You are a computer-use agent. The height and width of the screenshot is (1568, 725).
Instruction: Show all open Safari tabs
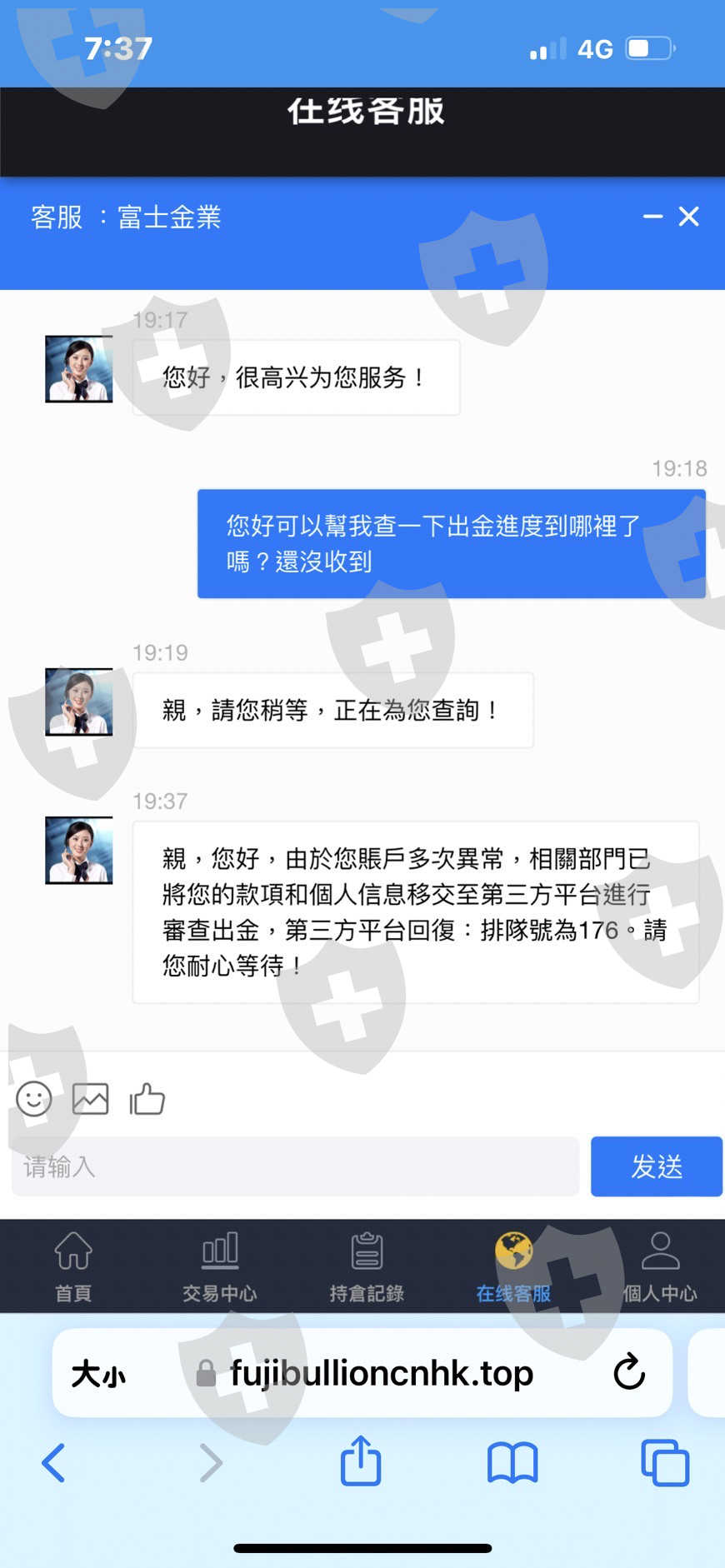[665, 1463]
